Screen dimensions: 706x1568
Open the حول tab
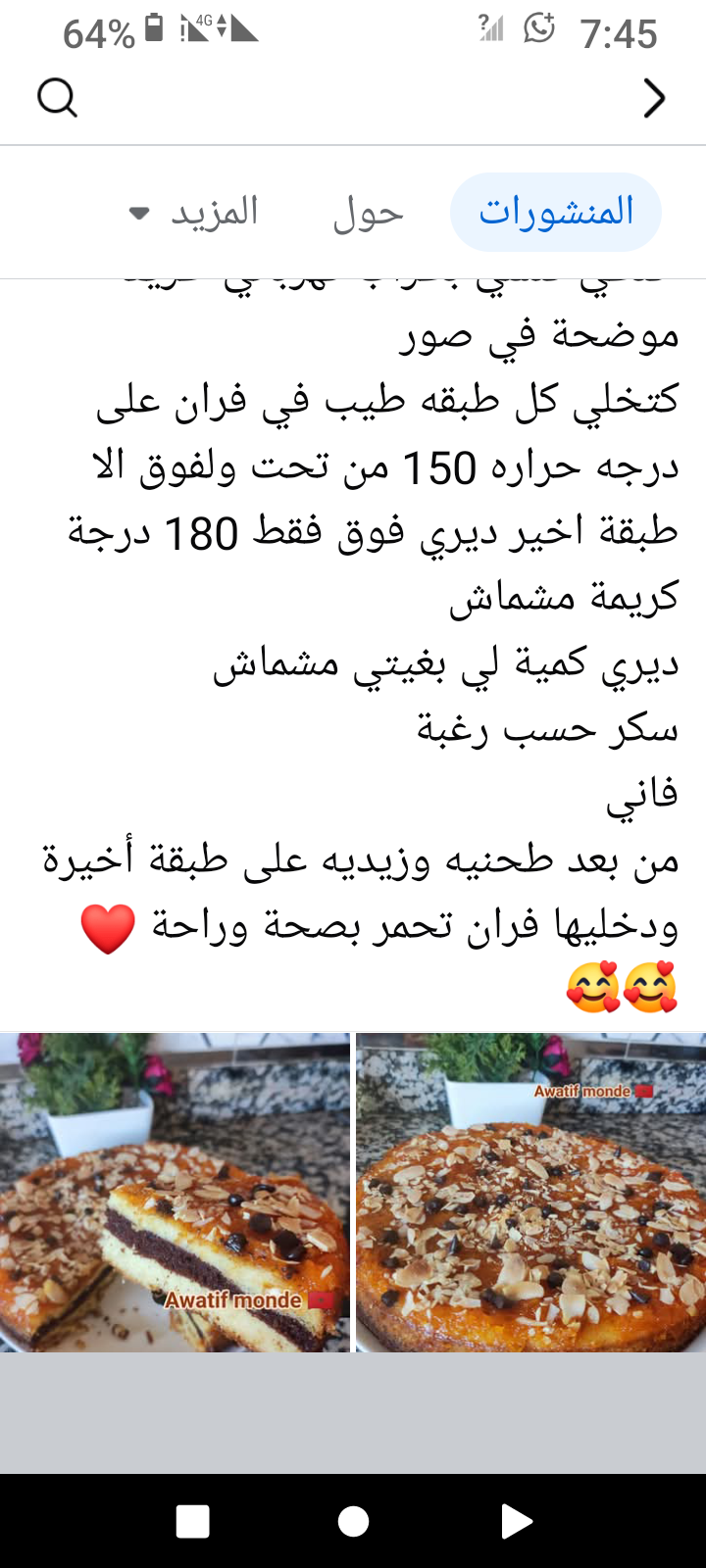pyautogui.click(x=369, y=213)
